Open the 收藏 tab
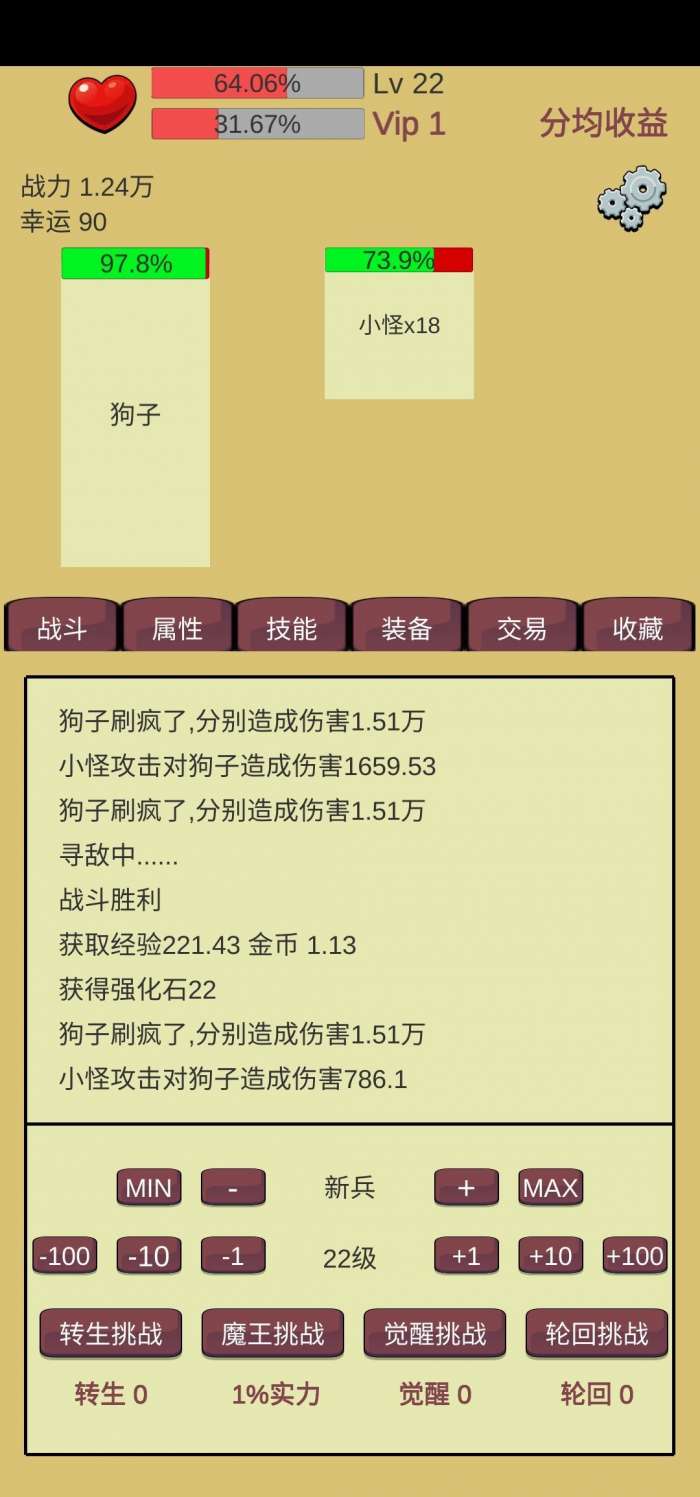 638,628
